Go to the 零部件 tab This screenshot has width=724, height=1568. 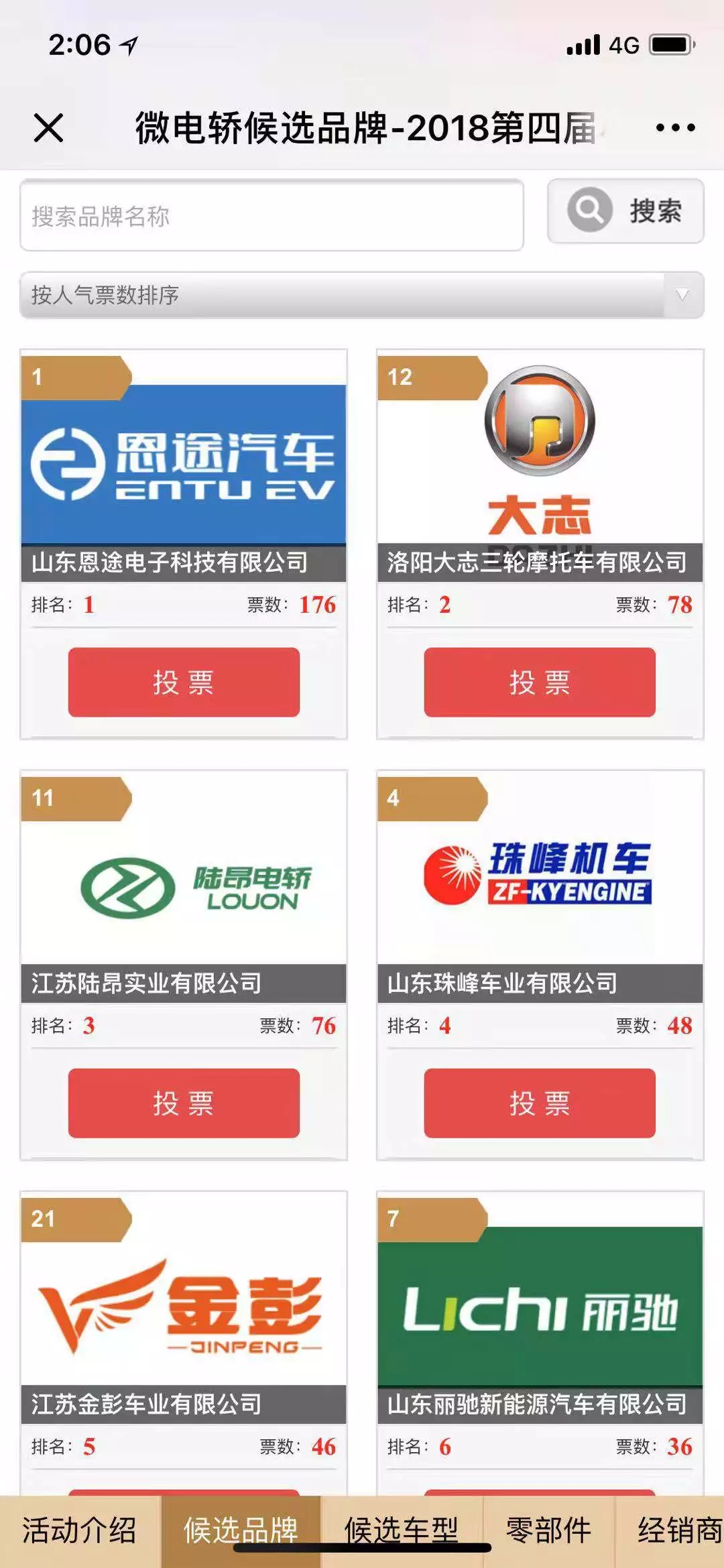tap(548, 1531)
